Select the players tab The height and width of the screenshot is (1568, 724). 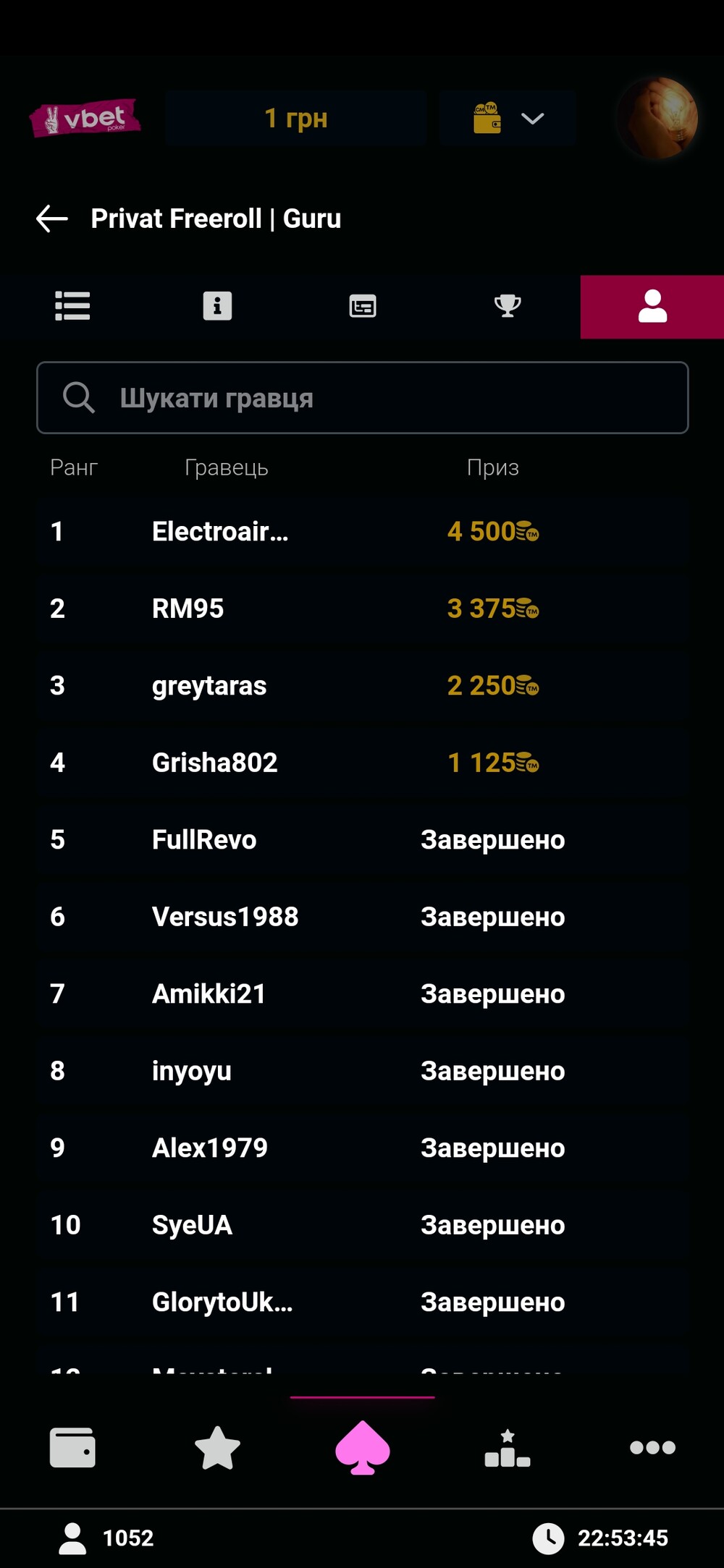point(652,306)
